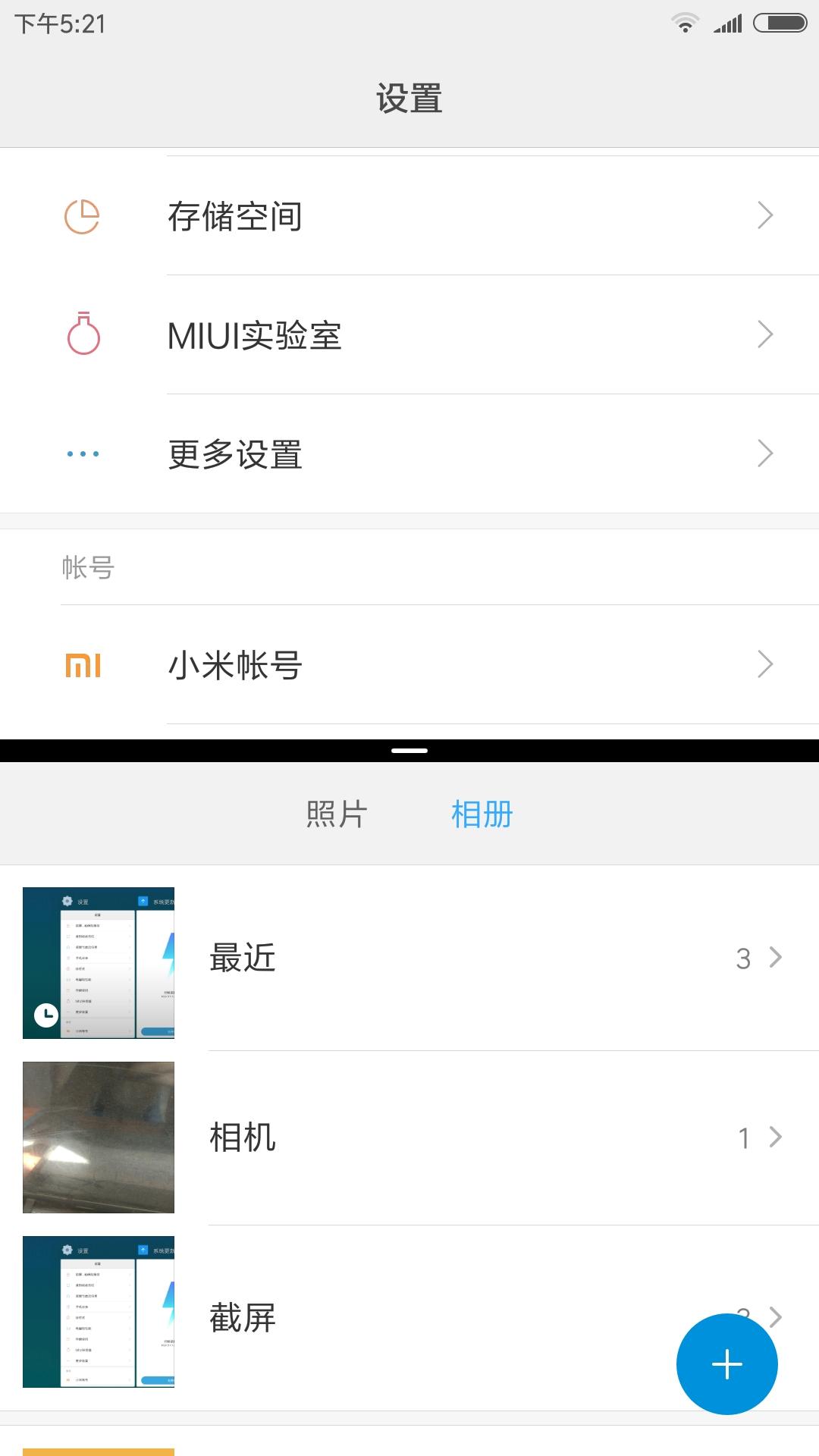
Task: Open the 截屏 screenshots album
Action: click(379, 1318)
